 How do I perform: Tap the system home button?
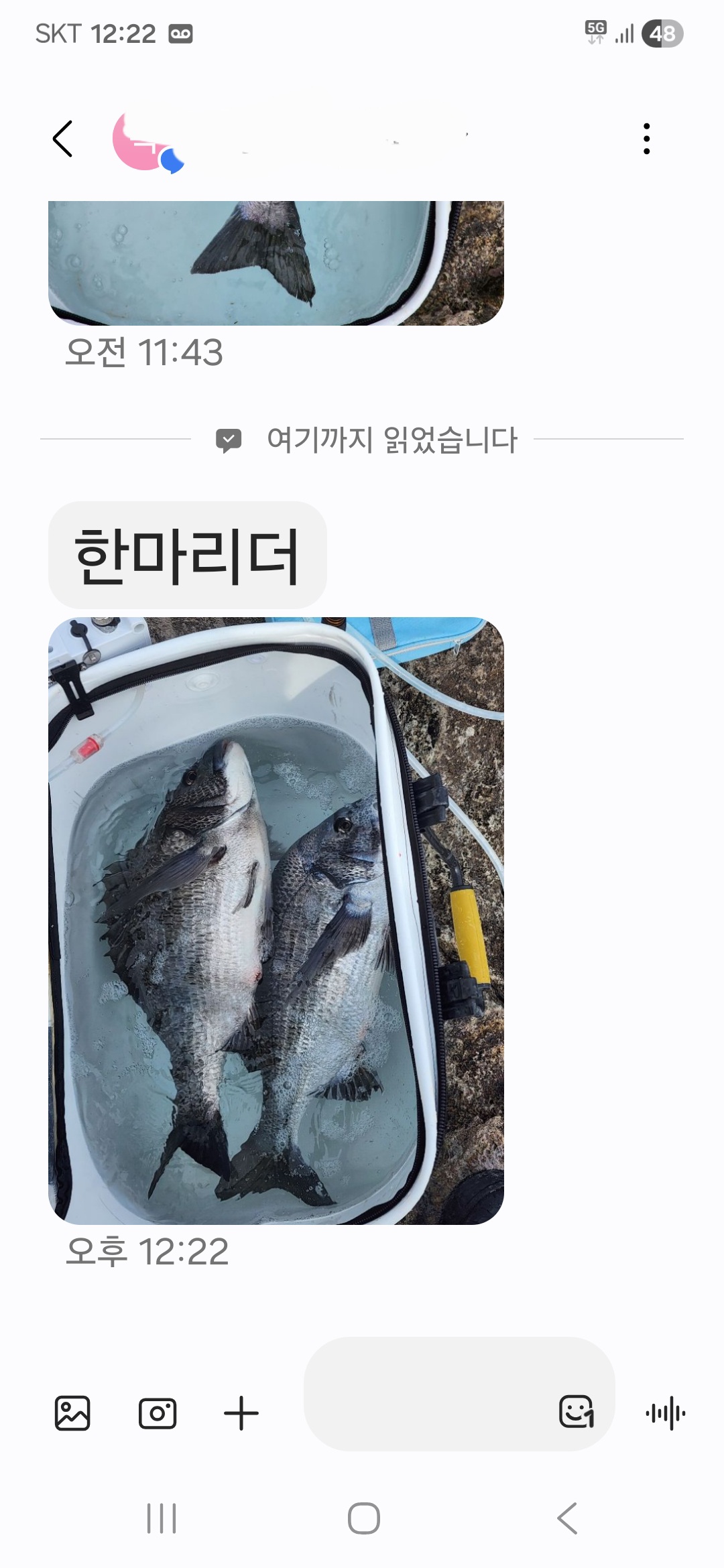(363, 1518)
